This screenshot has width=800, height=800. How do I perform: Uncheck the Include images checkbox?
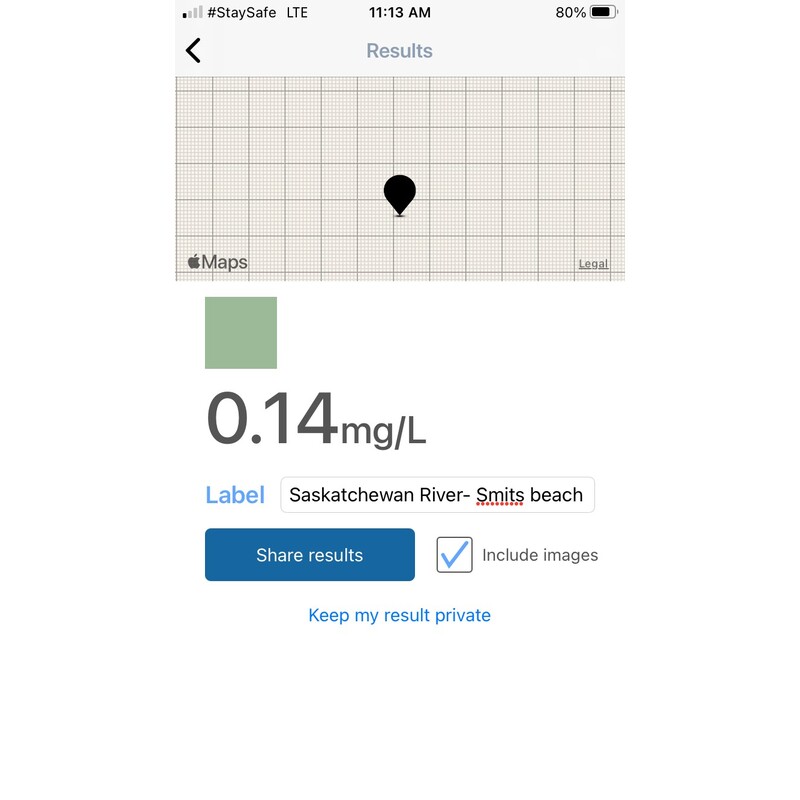(455, 555)
